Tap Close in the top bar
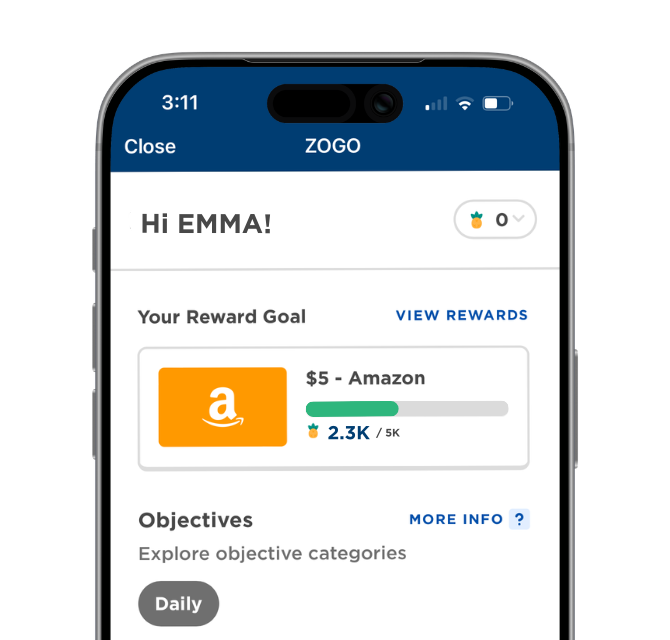 click(150, 146)
